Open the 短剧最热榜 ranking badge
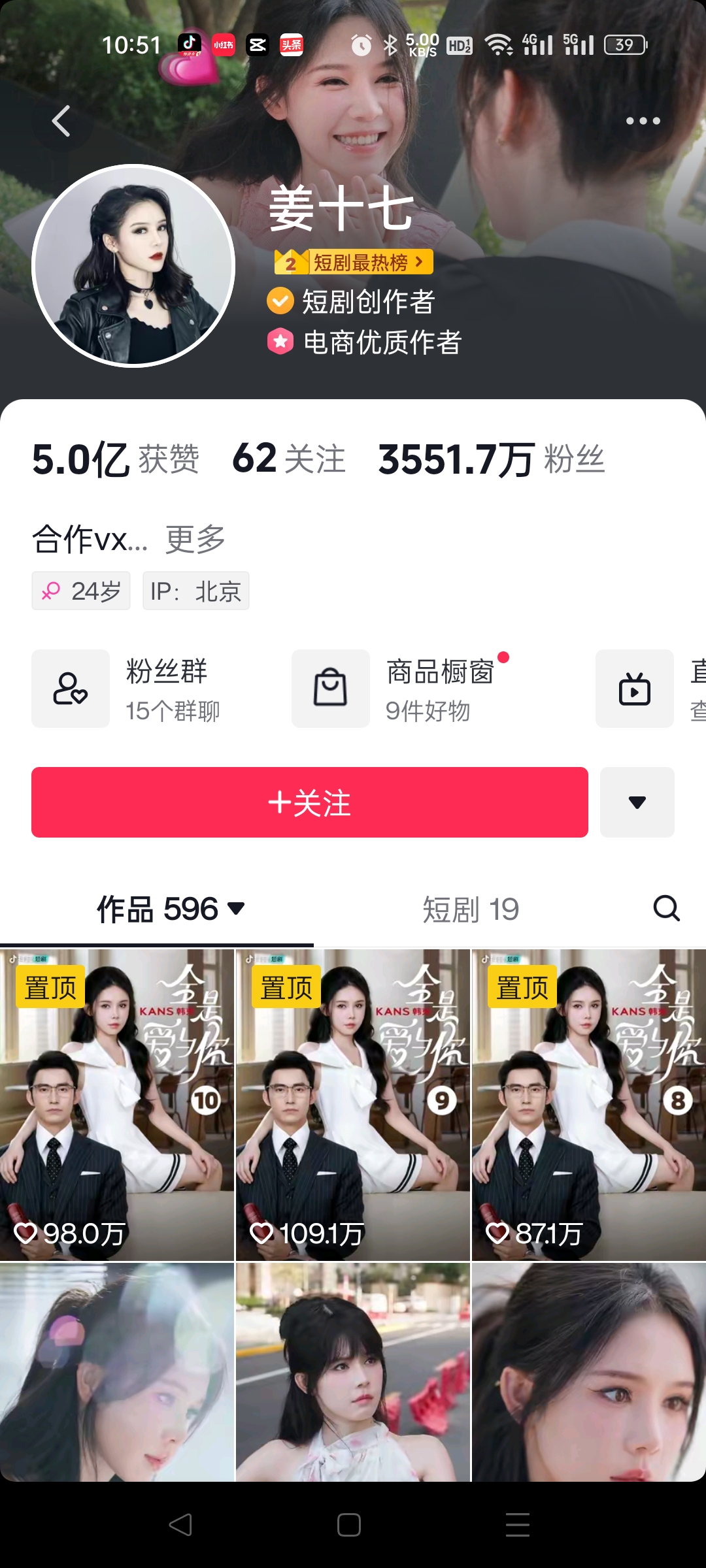Image resolution: width=706 pixels, height=1568 pixels. click(x=354, y=263)
